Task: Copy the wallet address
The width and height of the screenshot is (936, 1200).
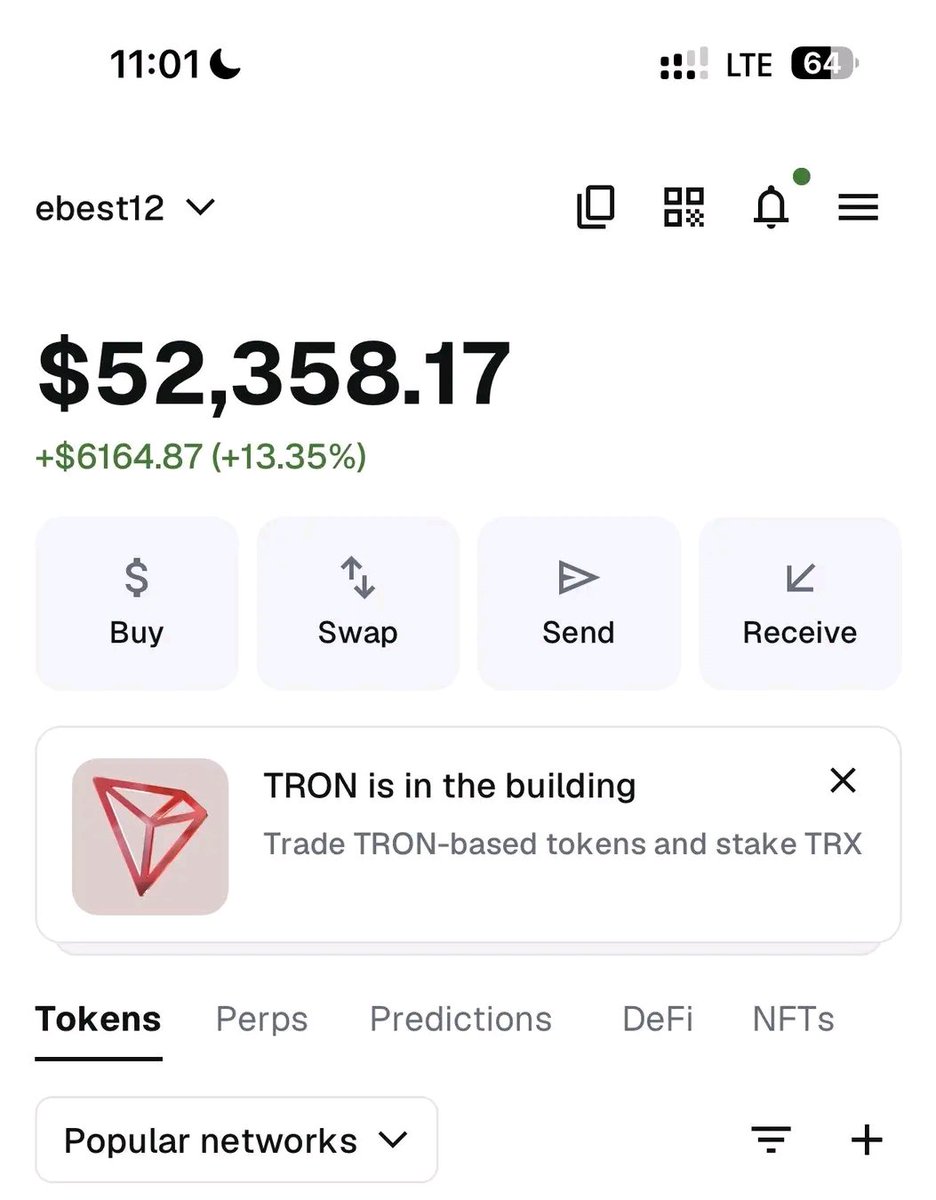Action: point(596,208)
